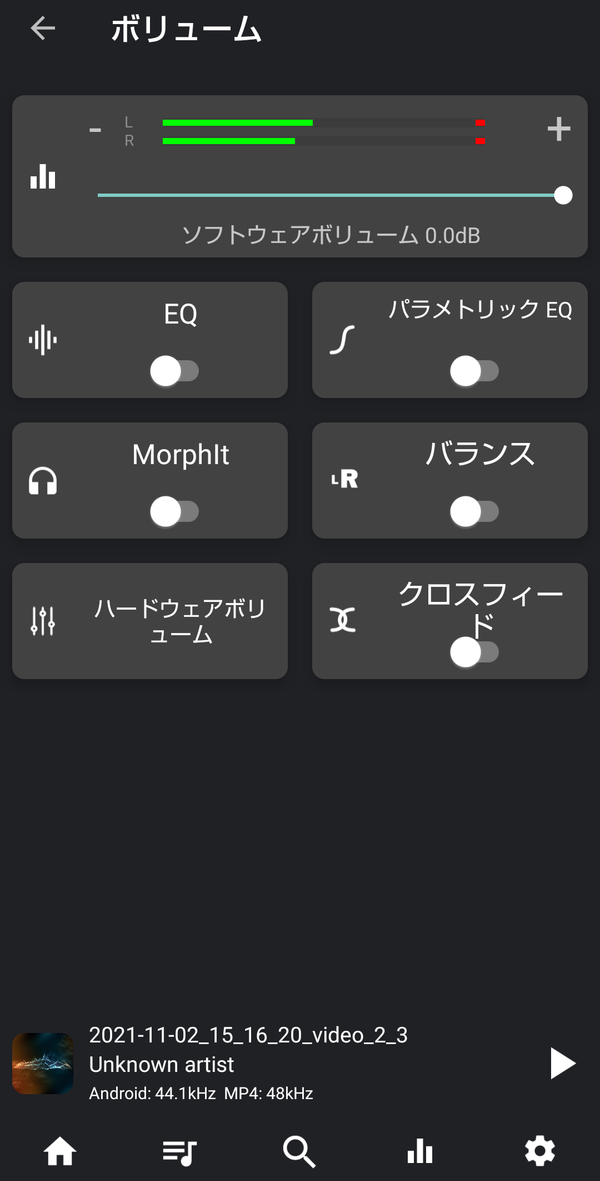Screen dimensions: 600x1181
Task: Increase software volume with plus button
Action: [x=559, y=130]
